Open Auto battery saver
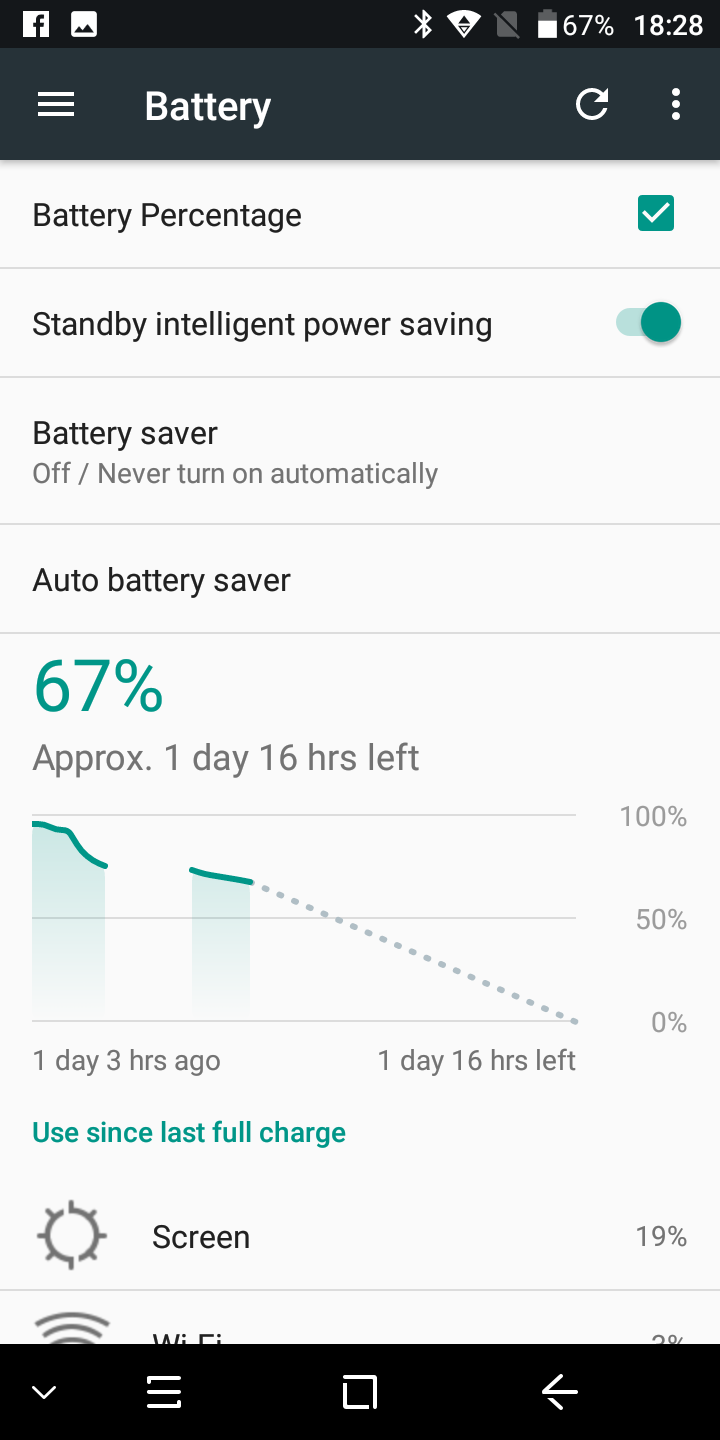The height and width of the screenshot is (1440, 720). click(360, 580)
